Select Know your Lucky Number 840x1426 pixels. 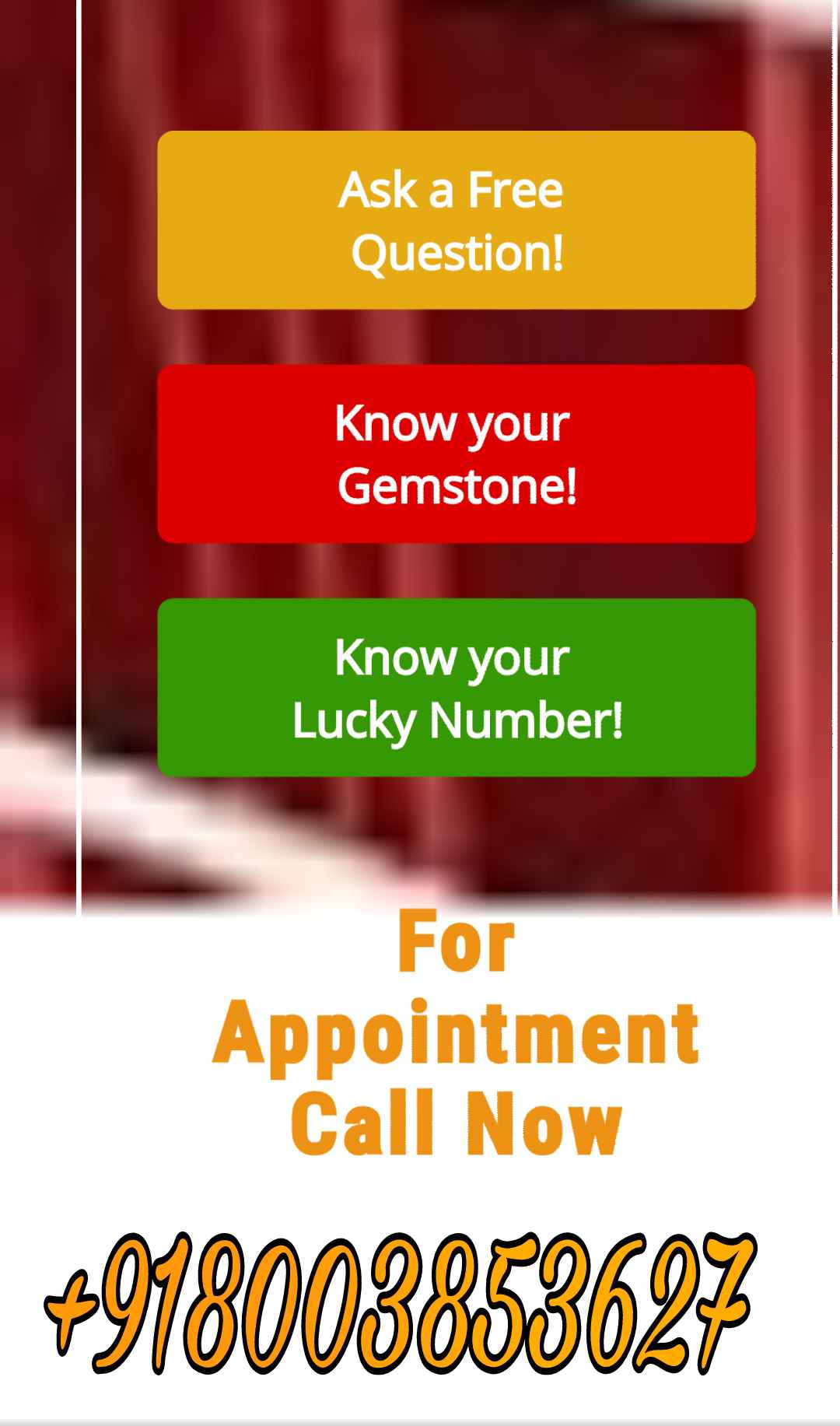tap(457, 688)
